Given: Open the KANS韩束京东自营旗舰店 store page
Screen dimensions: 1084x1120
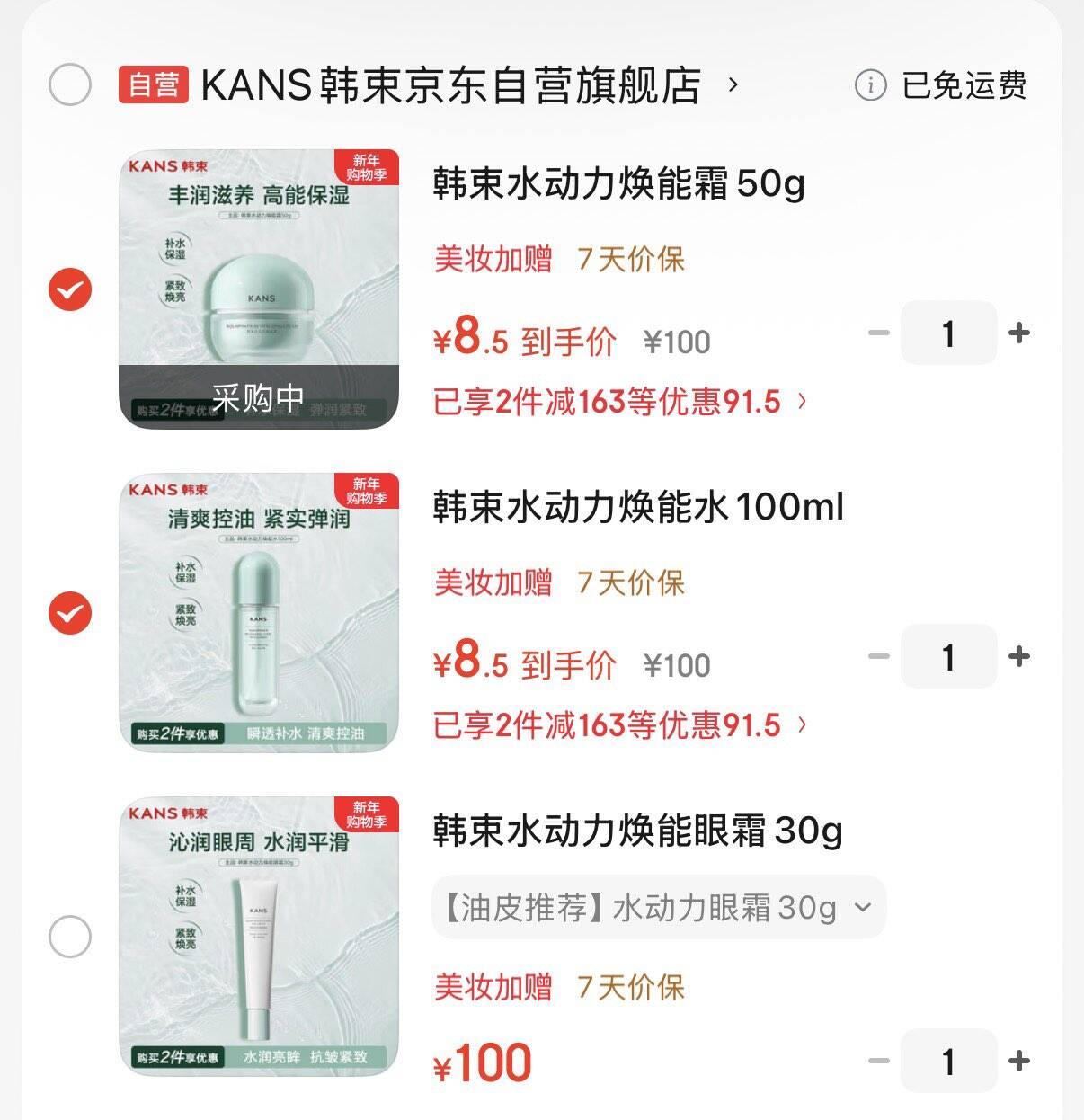Looking at the screenshot, I should click(x=451, y=85).
